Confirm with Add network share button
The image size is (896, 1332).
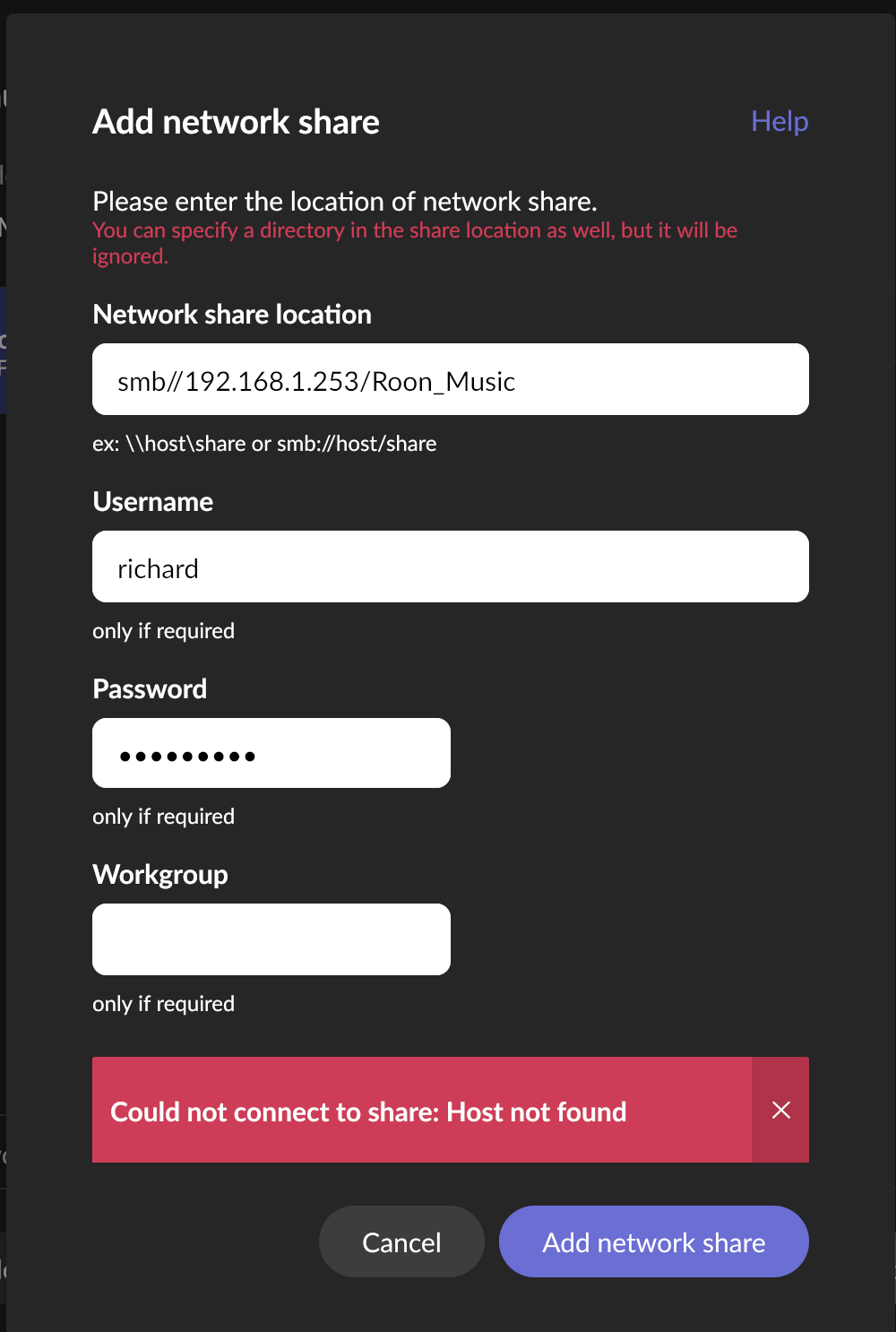653,1241
